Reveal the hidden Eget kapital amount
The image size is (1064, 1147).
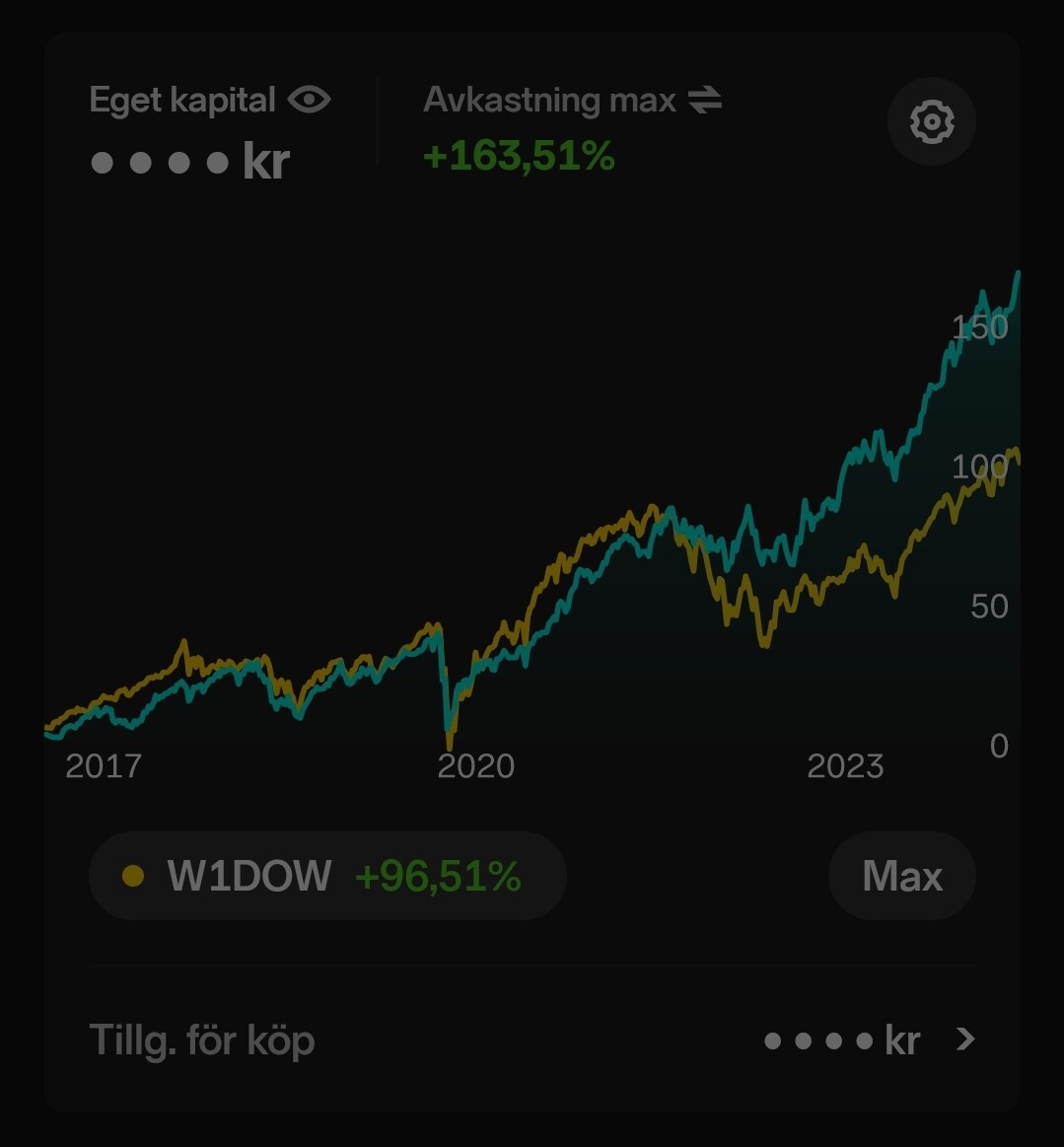[x=309, y=100]
